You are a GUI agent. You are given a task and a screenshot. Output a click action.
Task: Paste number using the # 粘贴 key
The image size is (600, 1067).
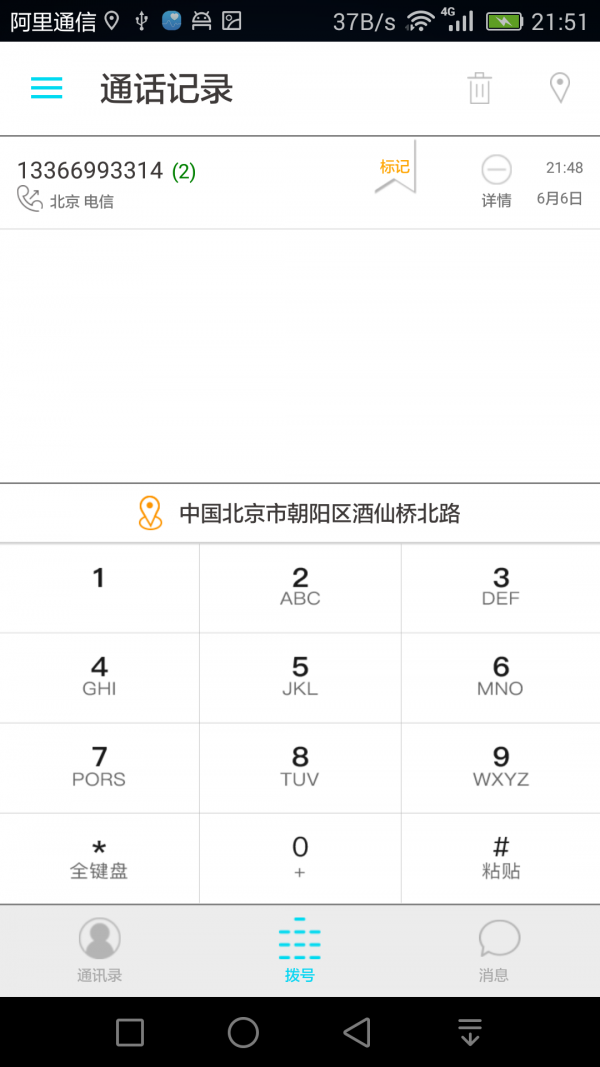click(x=500, y=858)
